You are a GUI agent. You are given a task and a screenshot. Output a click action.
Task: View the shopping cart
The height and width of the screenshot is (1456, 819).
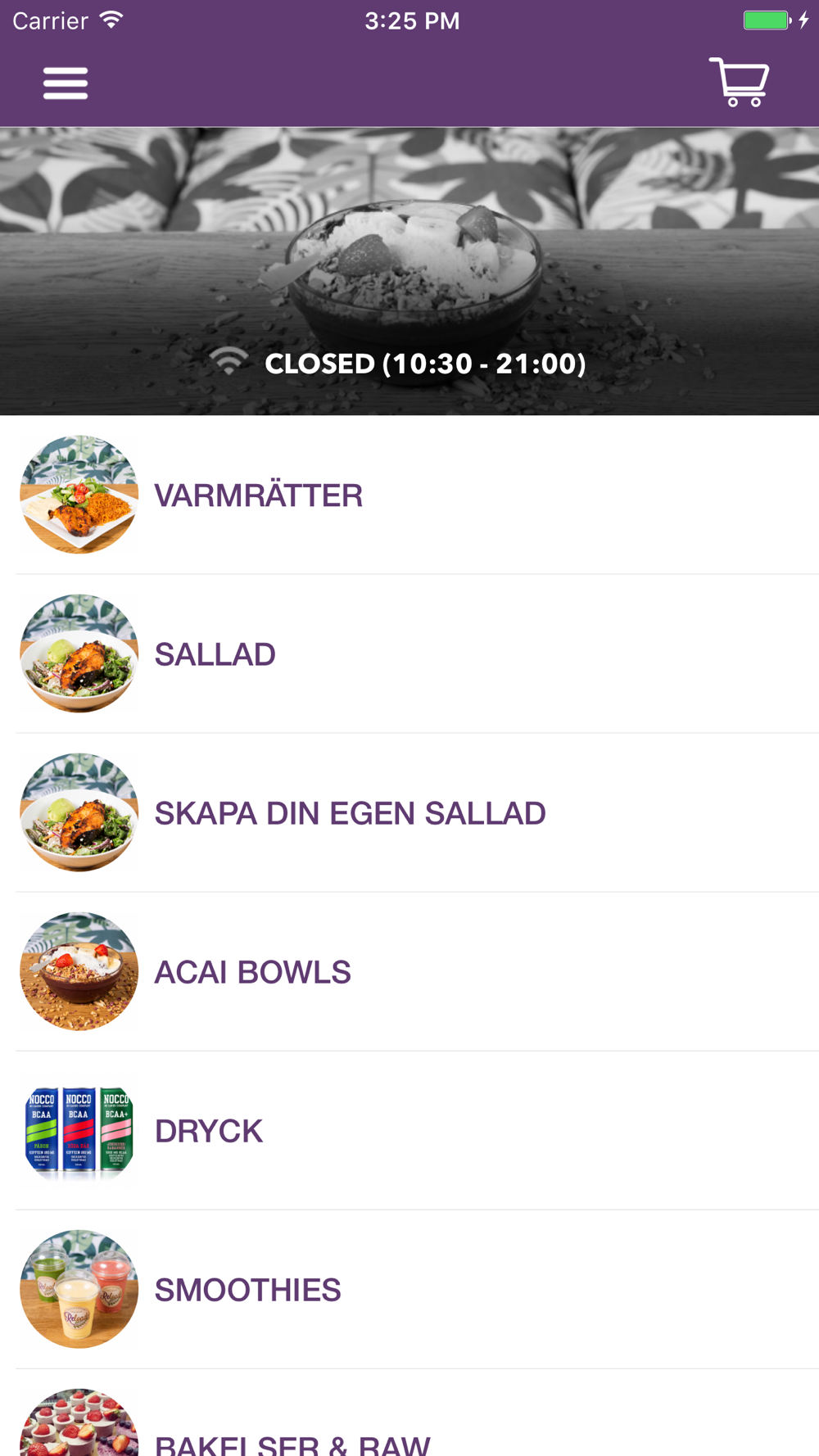pos(739,82)
